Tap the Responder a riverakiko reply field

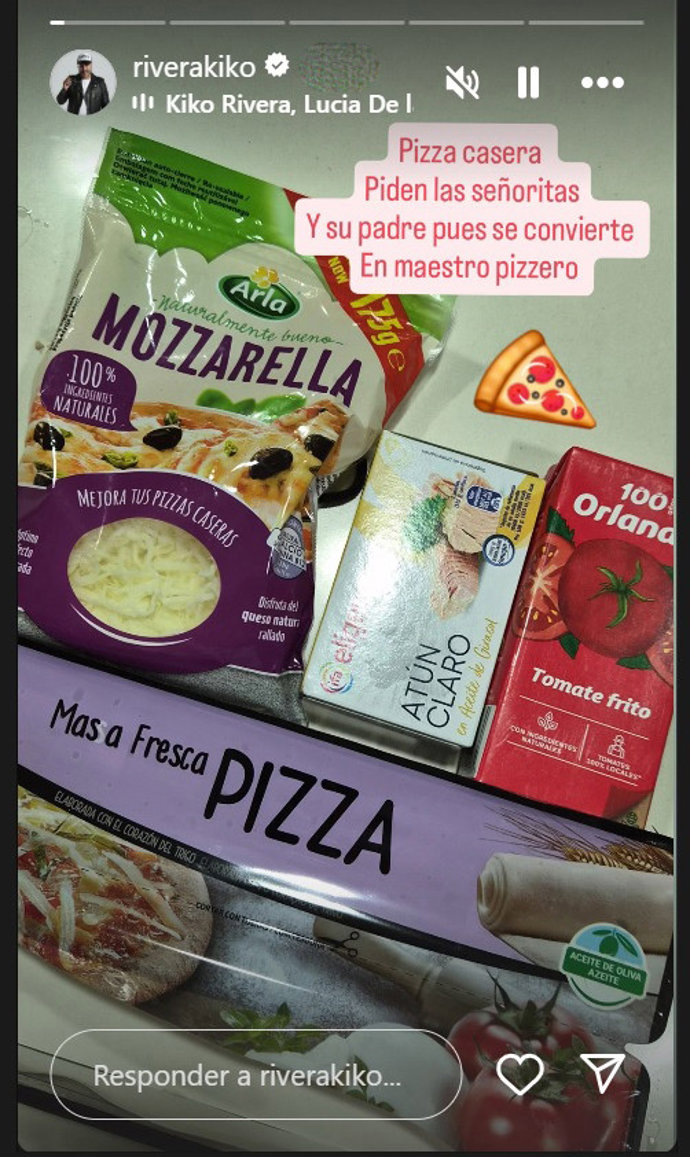(x=255, y=1075)
